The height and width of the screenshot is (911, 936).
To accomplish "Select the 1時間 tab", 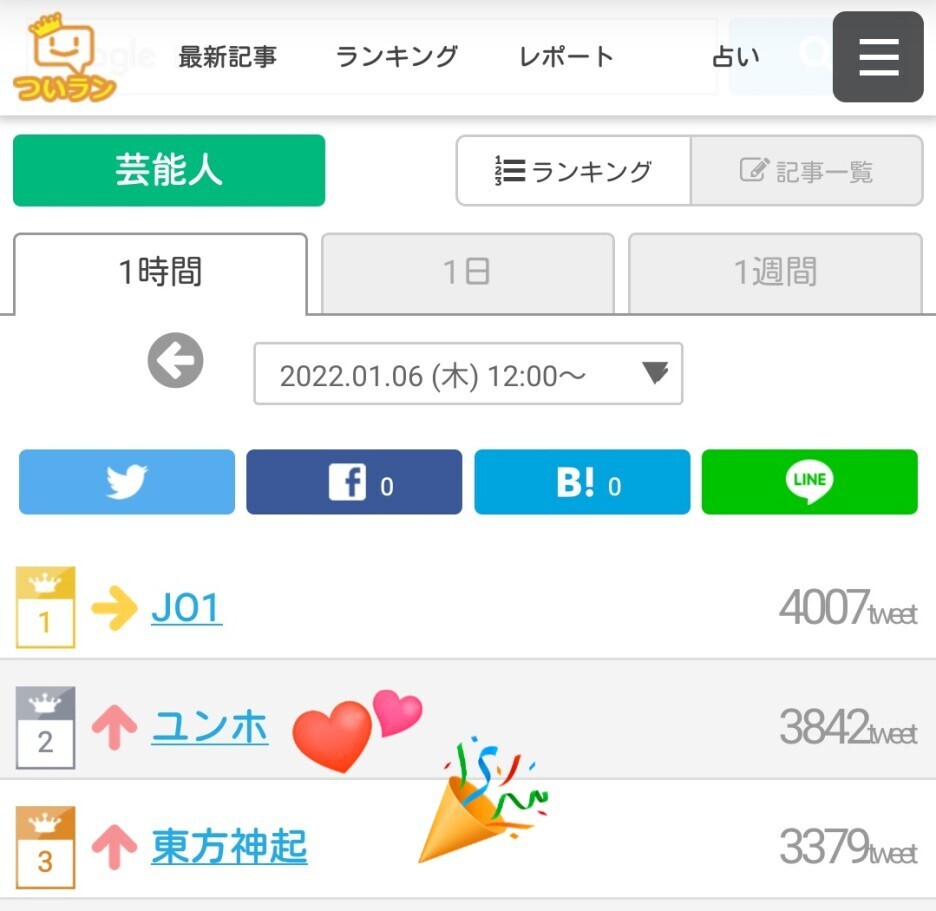I will (x=160, y=273).
